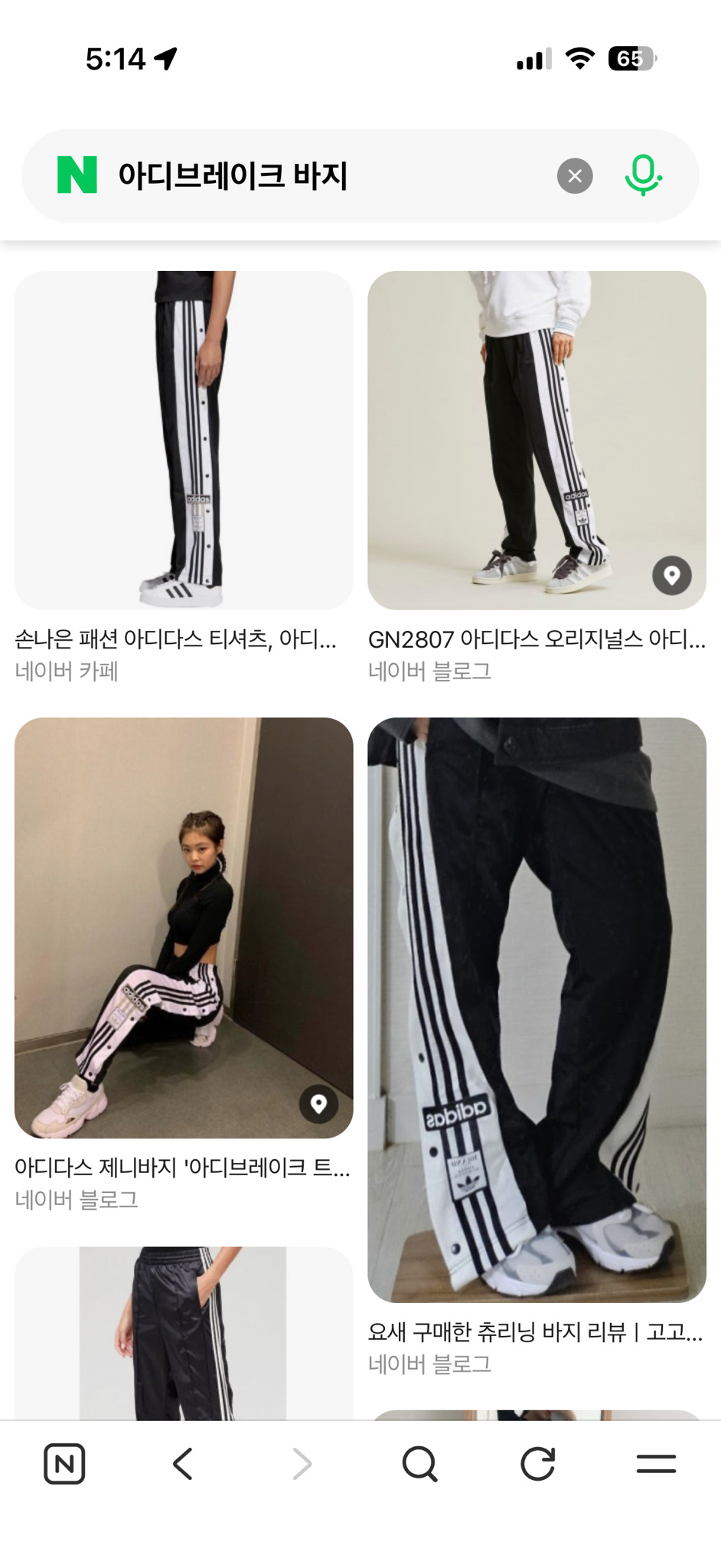The width and height of the screenshot is (721, 1568).
Task: Clear the search query with the X button
Action: click(x=574, y=175)
